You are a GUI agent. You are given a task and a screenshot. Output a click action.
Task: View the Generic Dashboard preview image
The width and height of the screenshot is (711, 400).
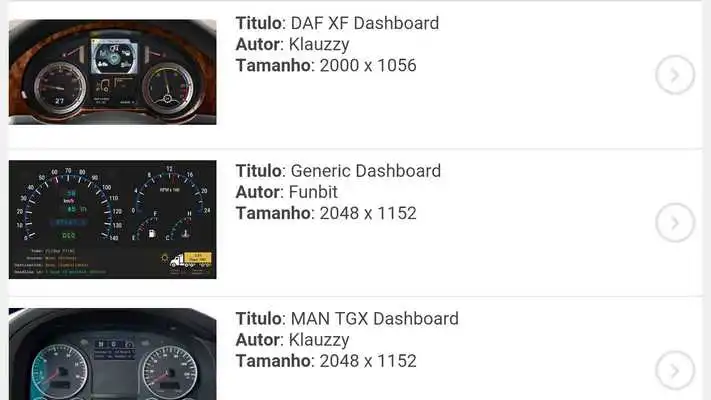coord(112,219)
